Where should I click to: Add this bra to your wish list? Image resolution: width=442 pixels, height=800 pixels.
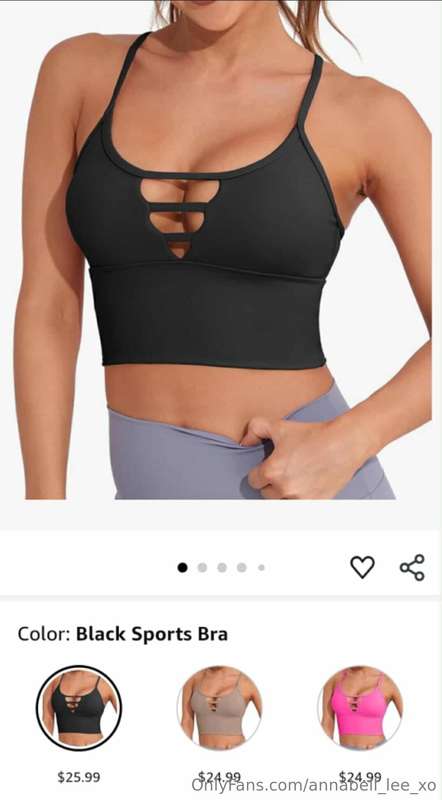point(362,567)
